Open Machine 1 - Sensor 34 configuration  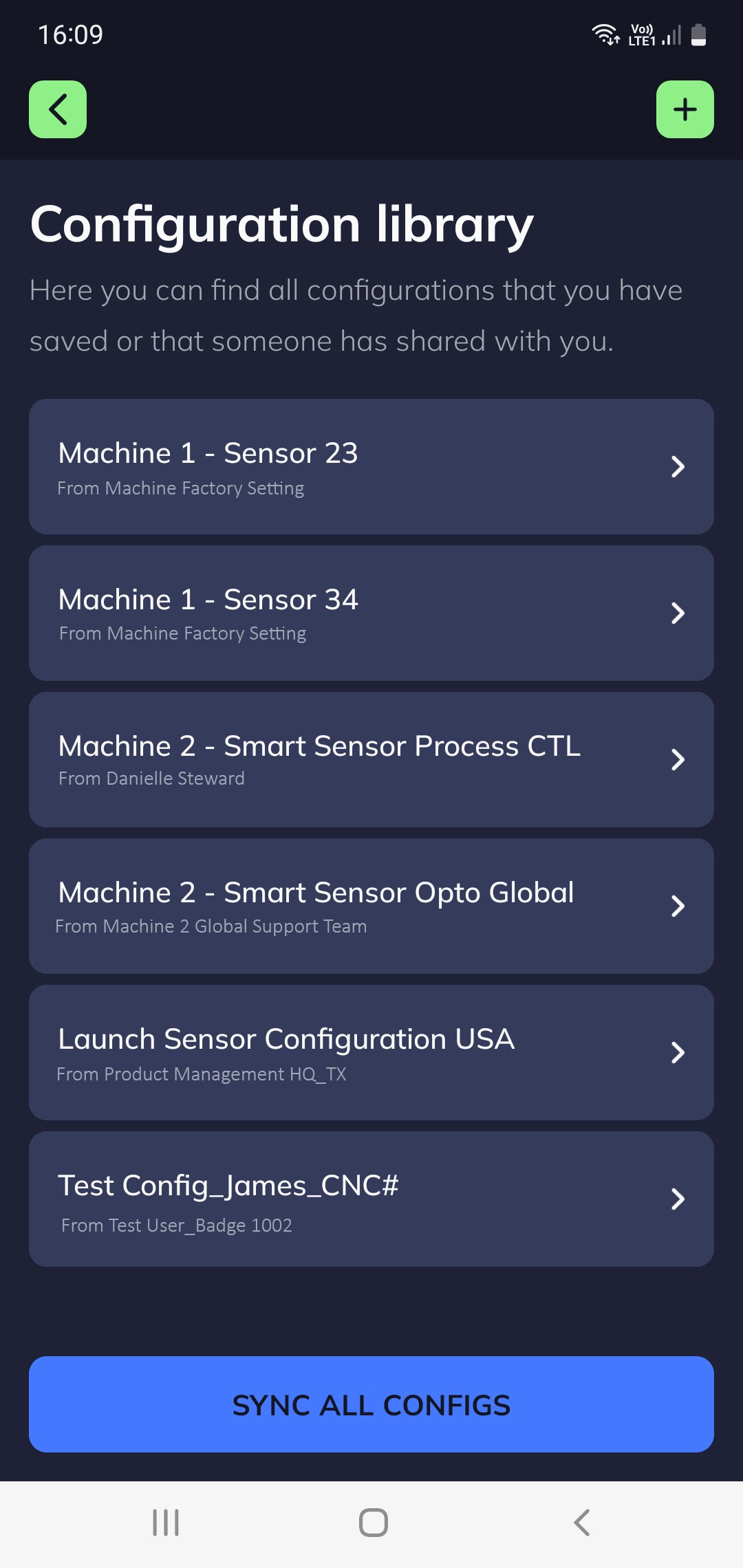click(371, 613)
